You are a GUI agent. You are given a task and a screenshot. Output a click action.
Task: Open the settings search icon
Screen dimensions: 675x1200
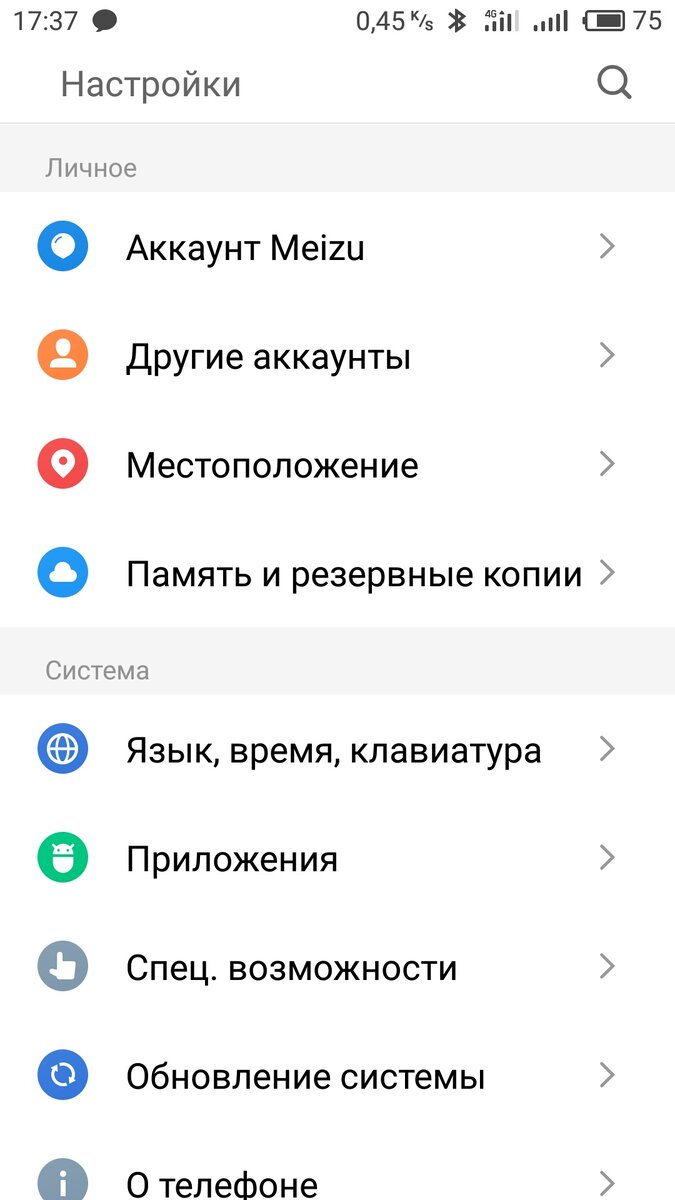coord(614,84)
